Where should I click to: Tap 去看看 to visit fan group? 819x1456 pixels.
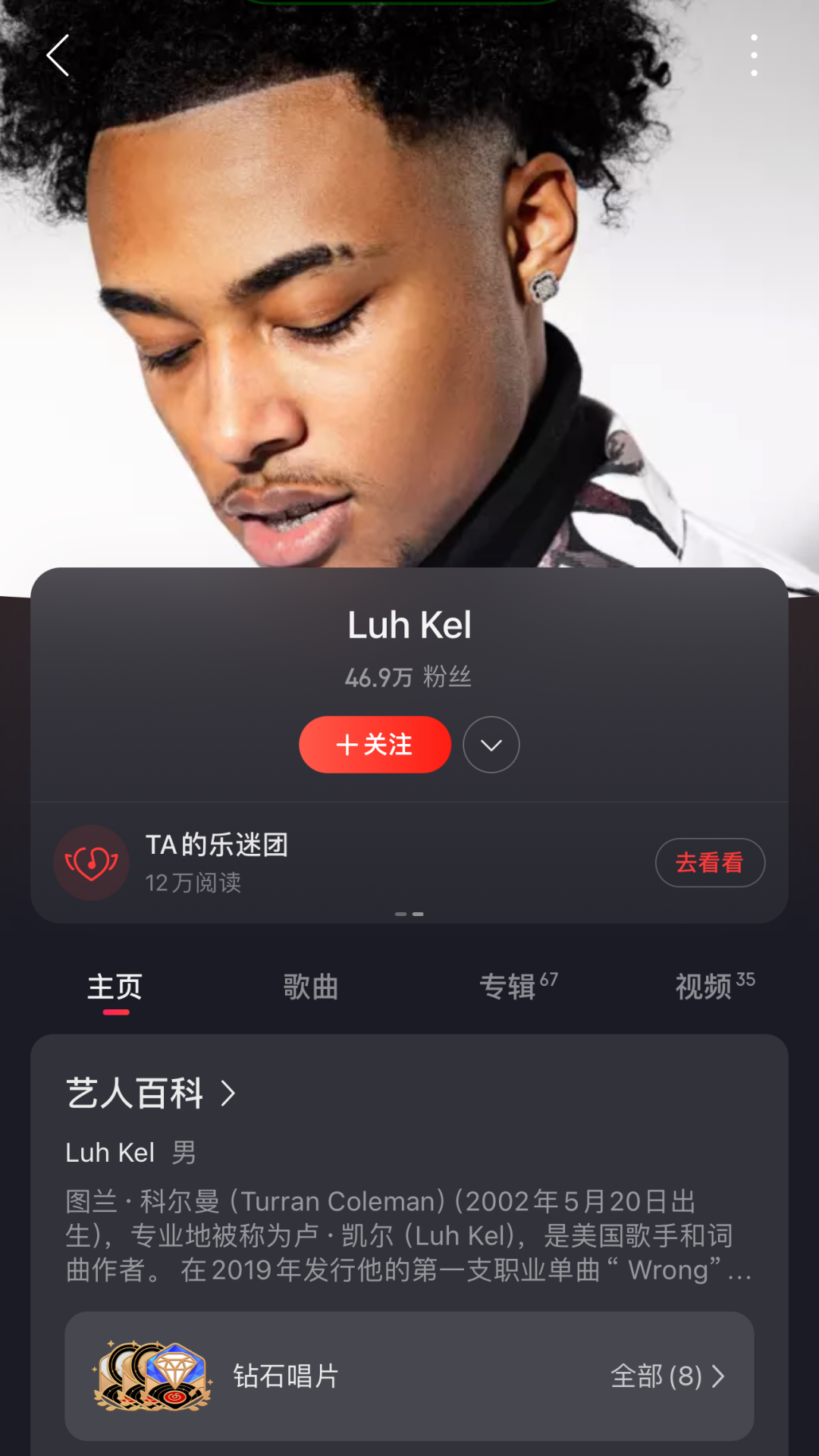[x=709, y=862]
